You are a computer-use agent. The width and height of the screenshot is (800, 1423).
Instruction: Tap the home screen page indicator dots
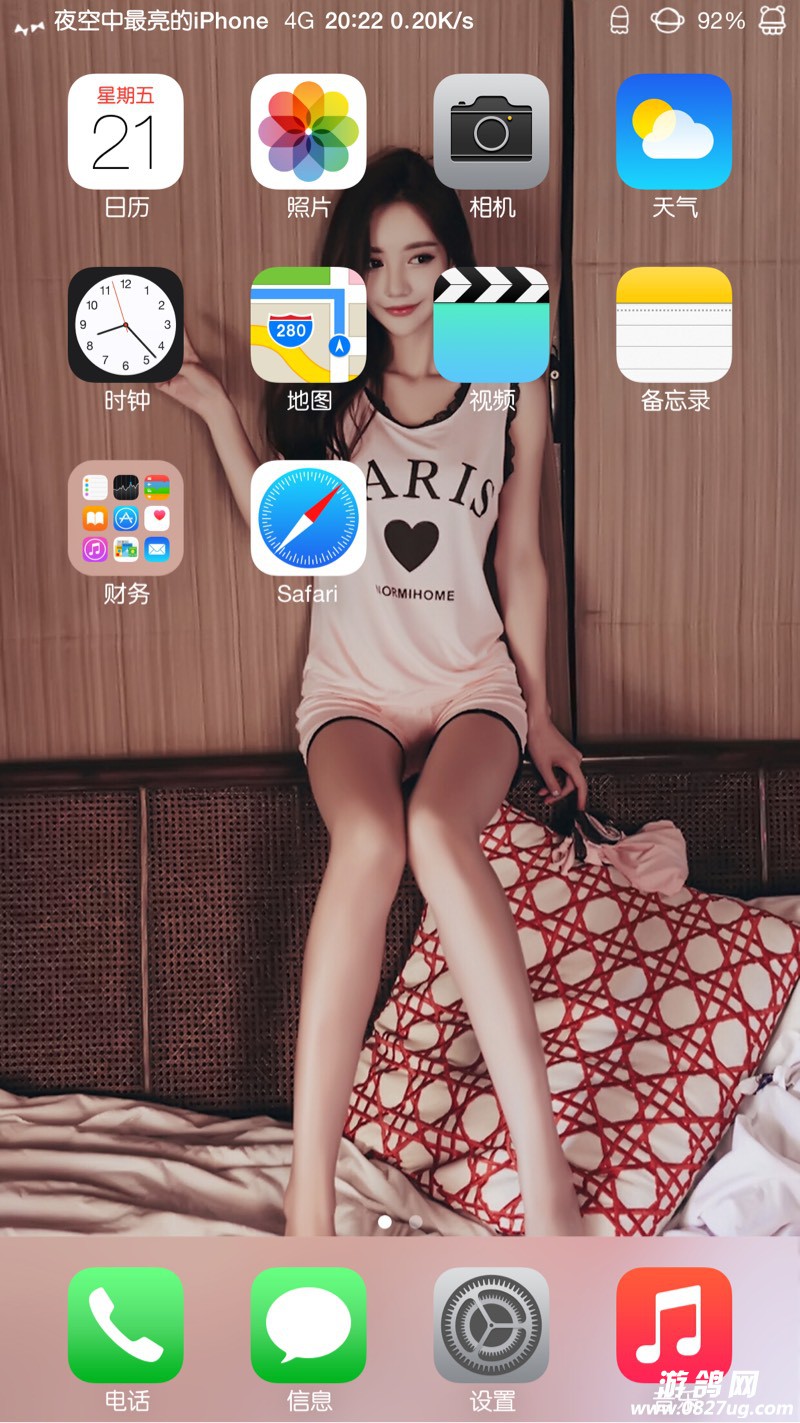(400, 1221)
